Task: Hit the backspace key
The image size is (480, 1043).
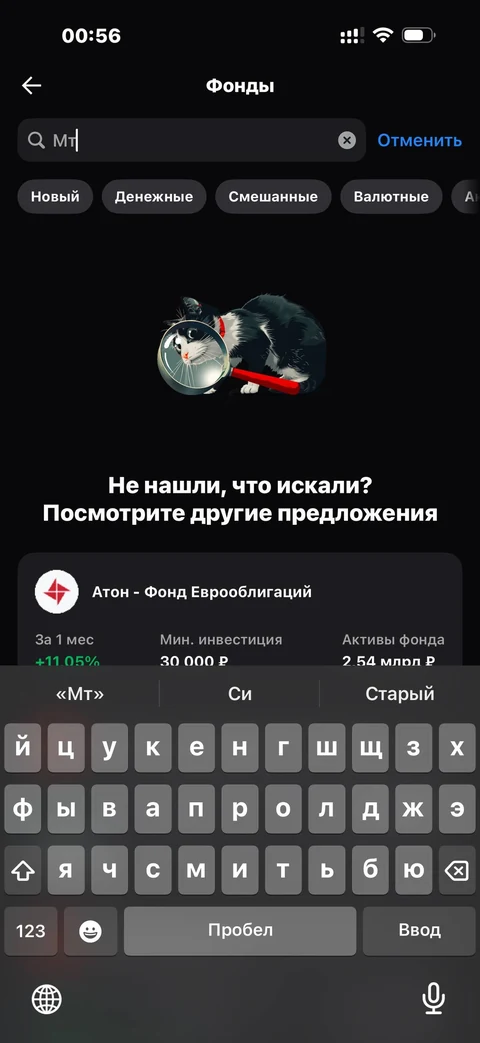Action: (456, 870)
